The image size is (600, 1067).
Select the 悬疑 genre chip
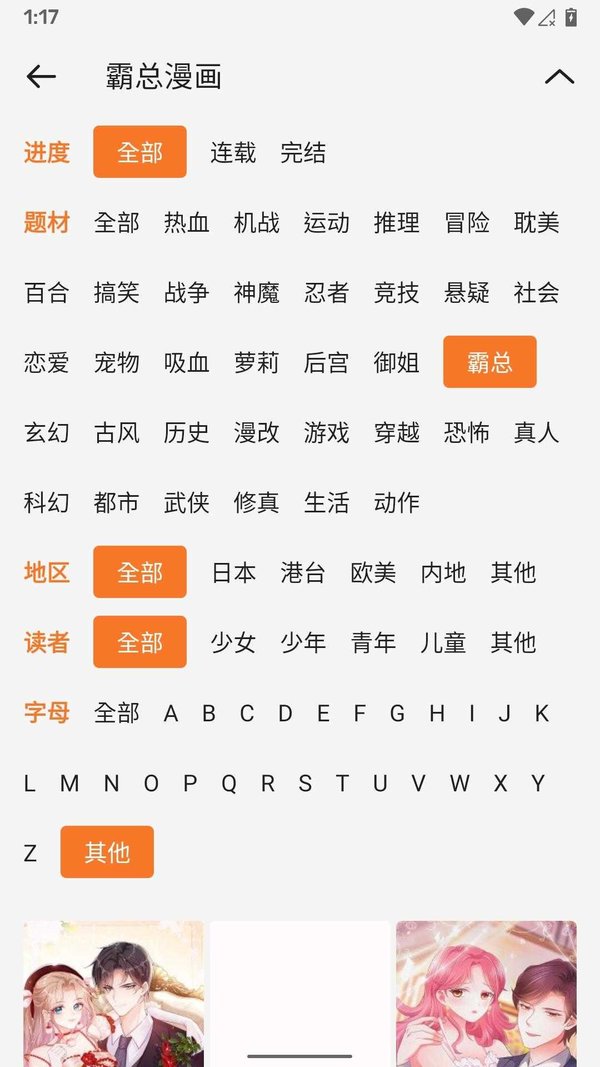click(x=467, y=293)
